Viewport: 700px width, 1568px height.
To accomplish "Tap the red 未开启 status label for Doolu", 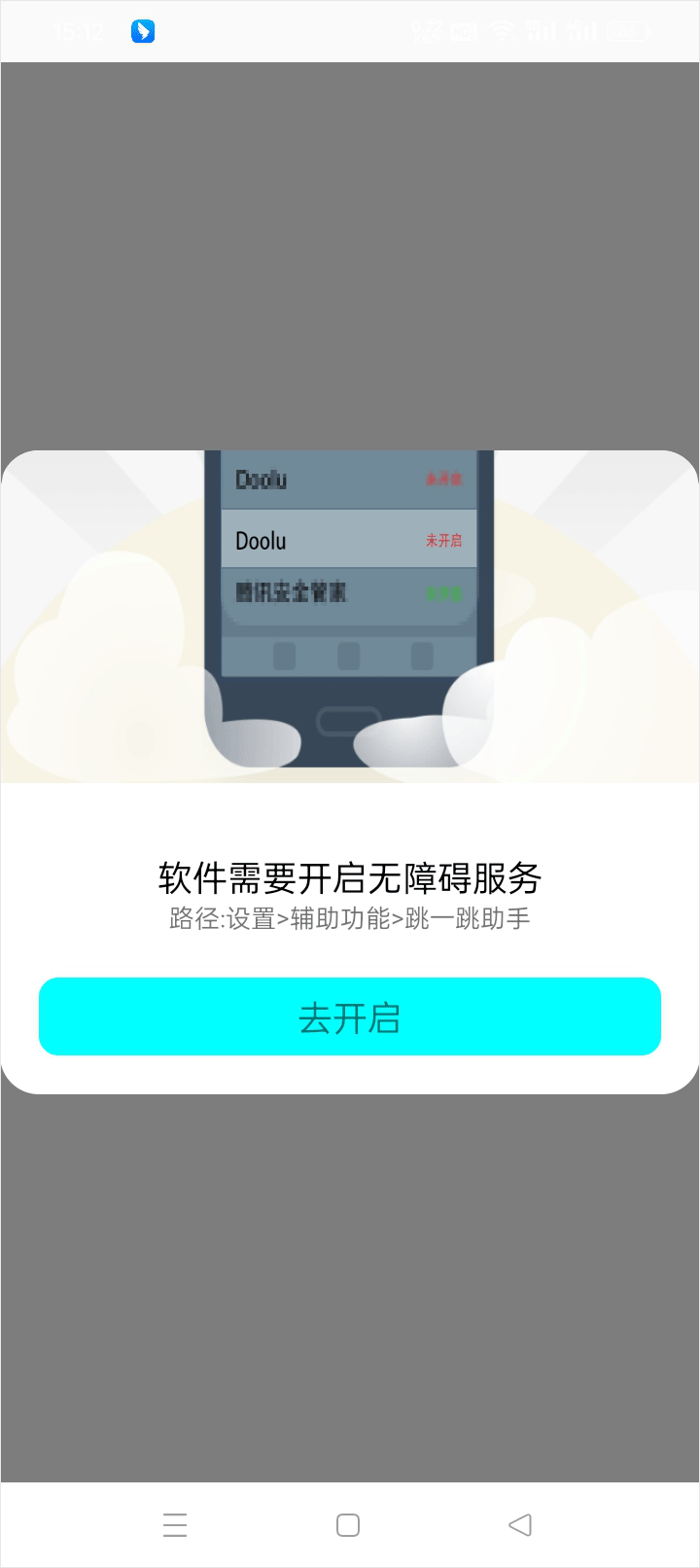I will (443, 540).
